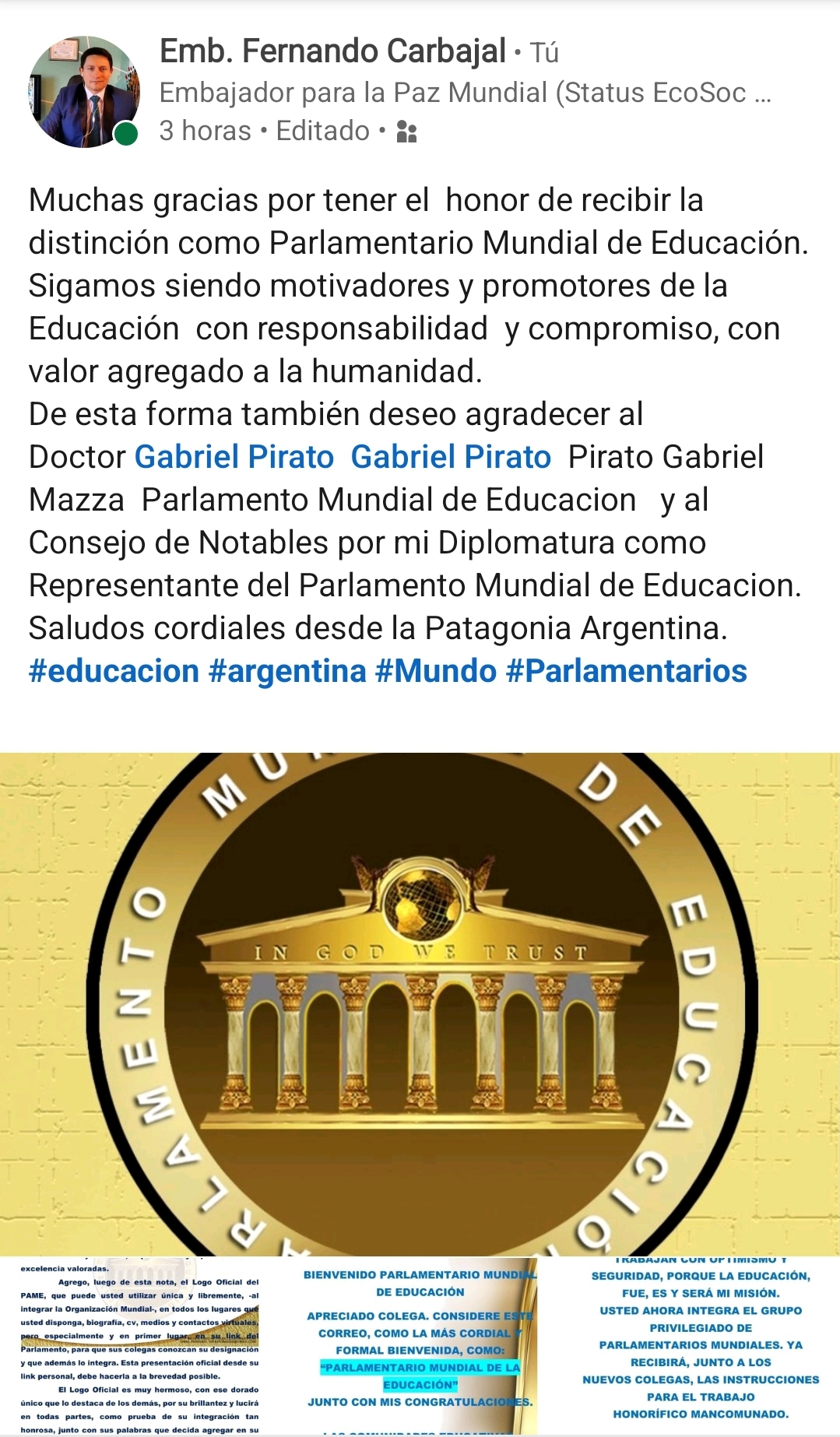This screenshot has height=1437, width=840.
Task: Open Emb. Fernando Carbajal's profile photo
Action: (x=84, y=92)
